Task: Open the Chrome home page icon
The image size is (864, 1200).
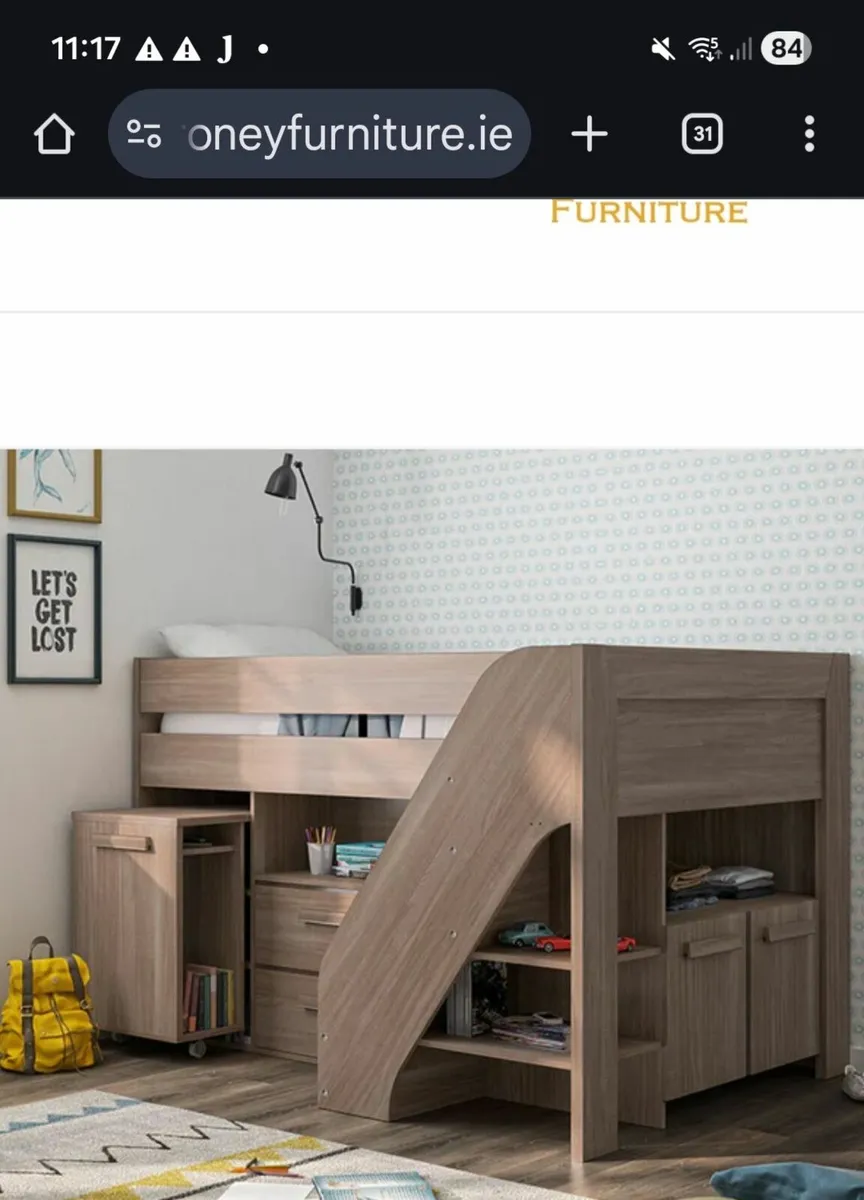Action: coord(53,133)
